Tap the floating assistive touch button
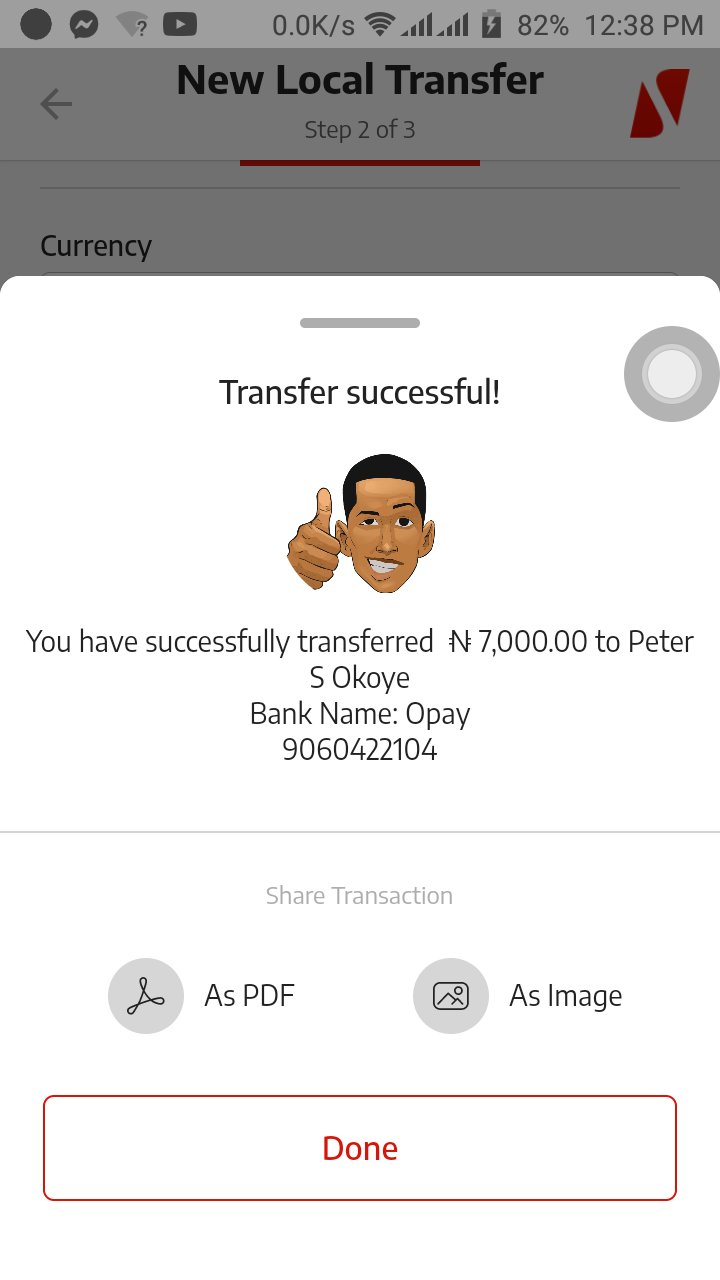720x1280 pixels. click(x=671, y=374)
